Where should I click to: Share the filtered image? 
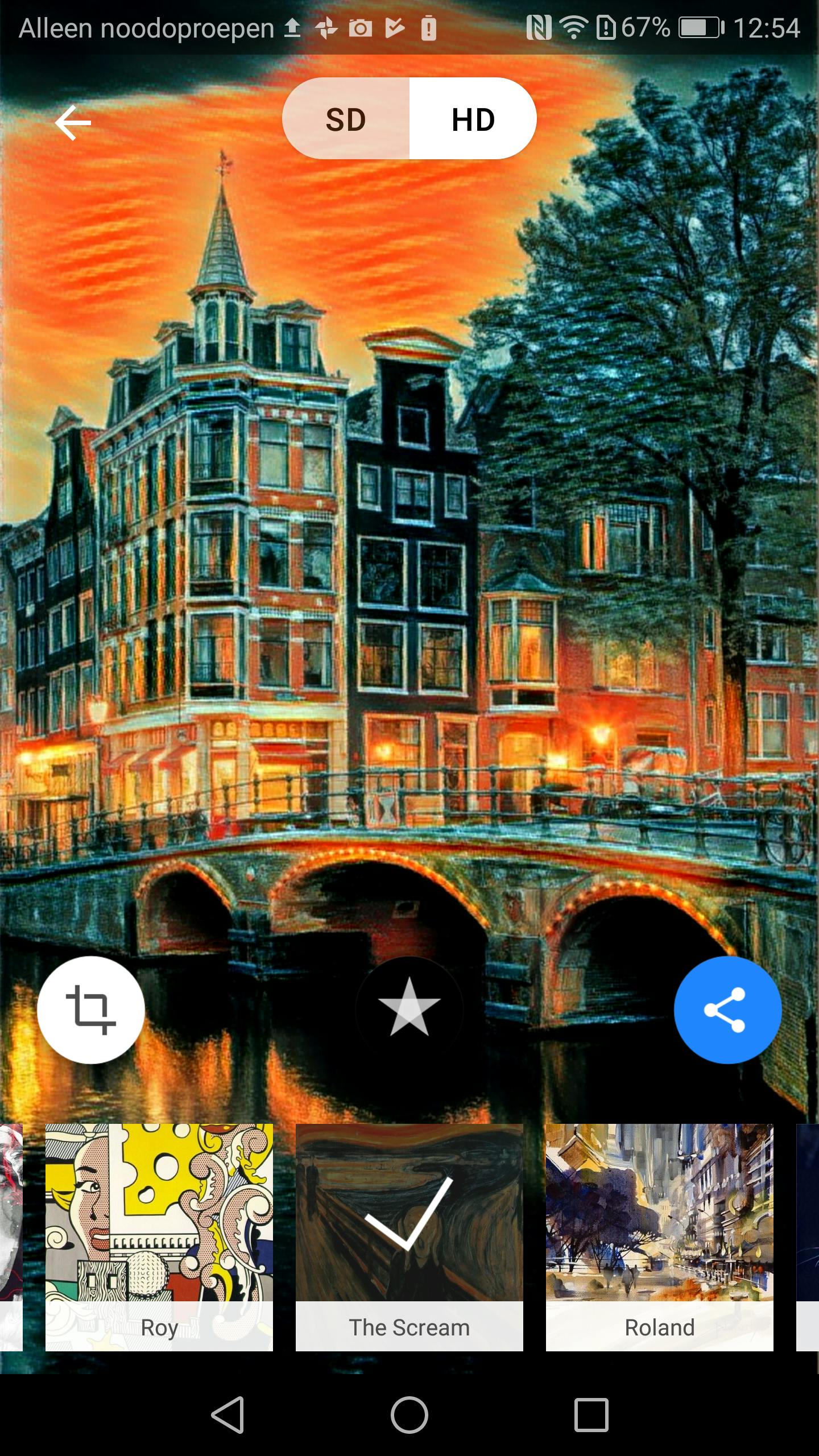coord(727,1010)
